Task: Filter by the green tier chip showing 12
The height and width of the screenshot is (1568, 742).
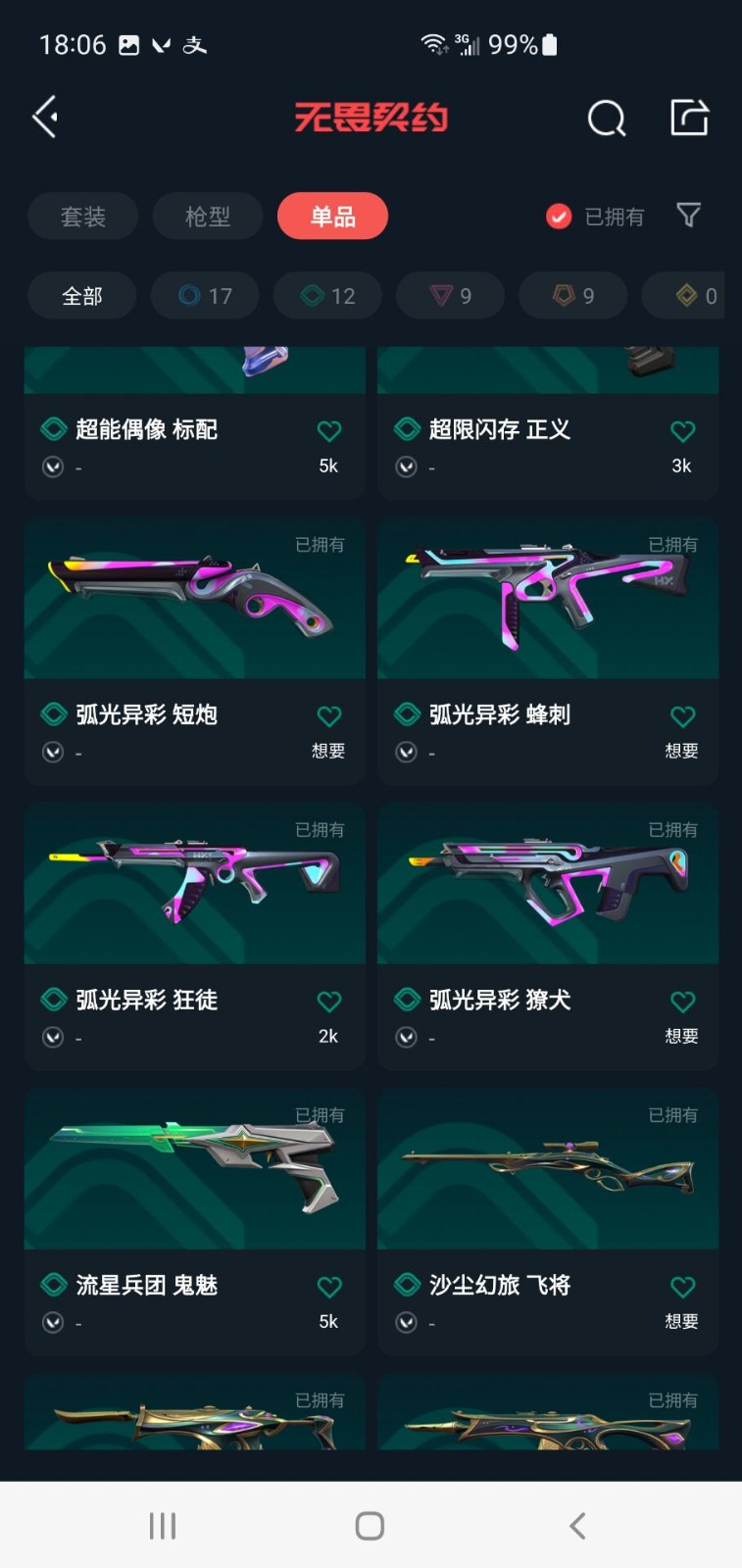Action: [x=327, y=296]
